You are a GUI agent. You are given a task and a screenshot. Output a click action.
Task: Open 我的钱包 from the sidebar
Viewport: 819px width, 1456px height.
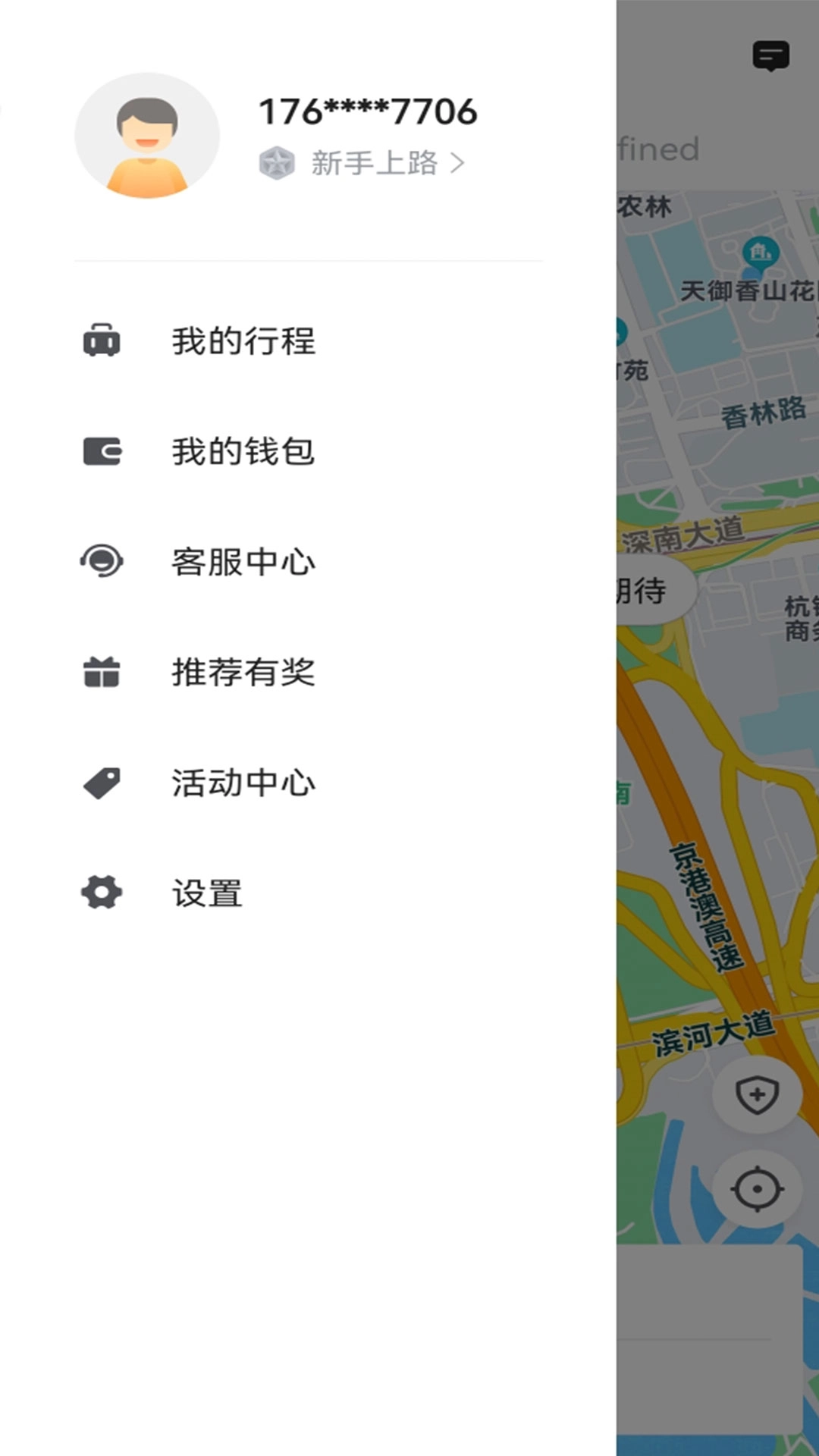pyautogui.click(x=244, y=451)
